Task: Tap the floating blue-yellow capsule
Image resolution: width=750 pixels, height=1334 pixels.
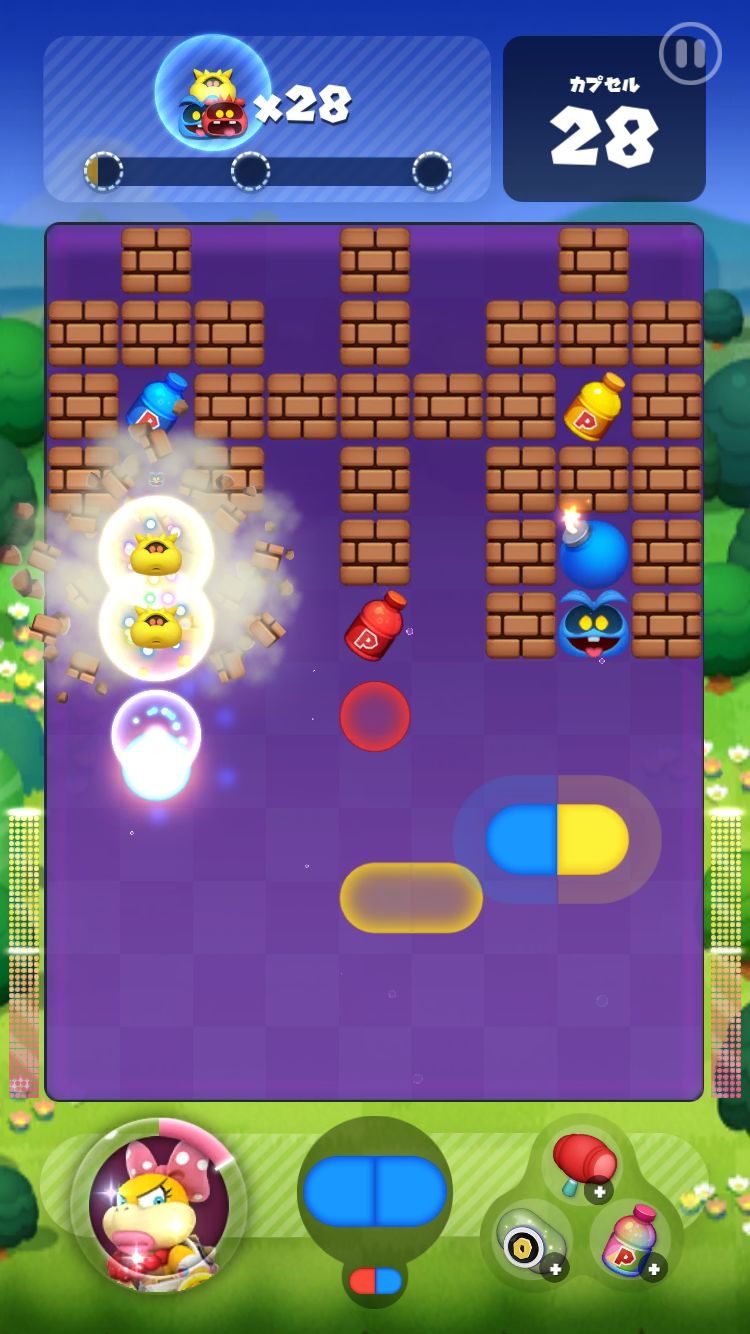Action: click(557, 839)
